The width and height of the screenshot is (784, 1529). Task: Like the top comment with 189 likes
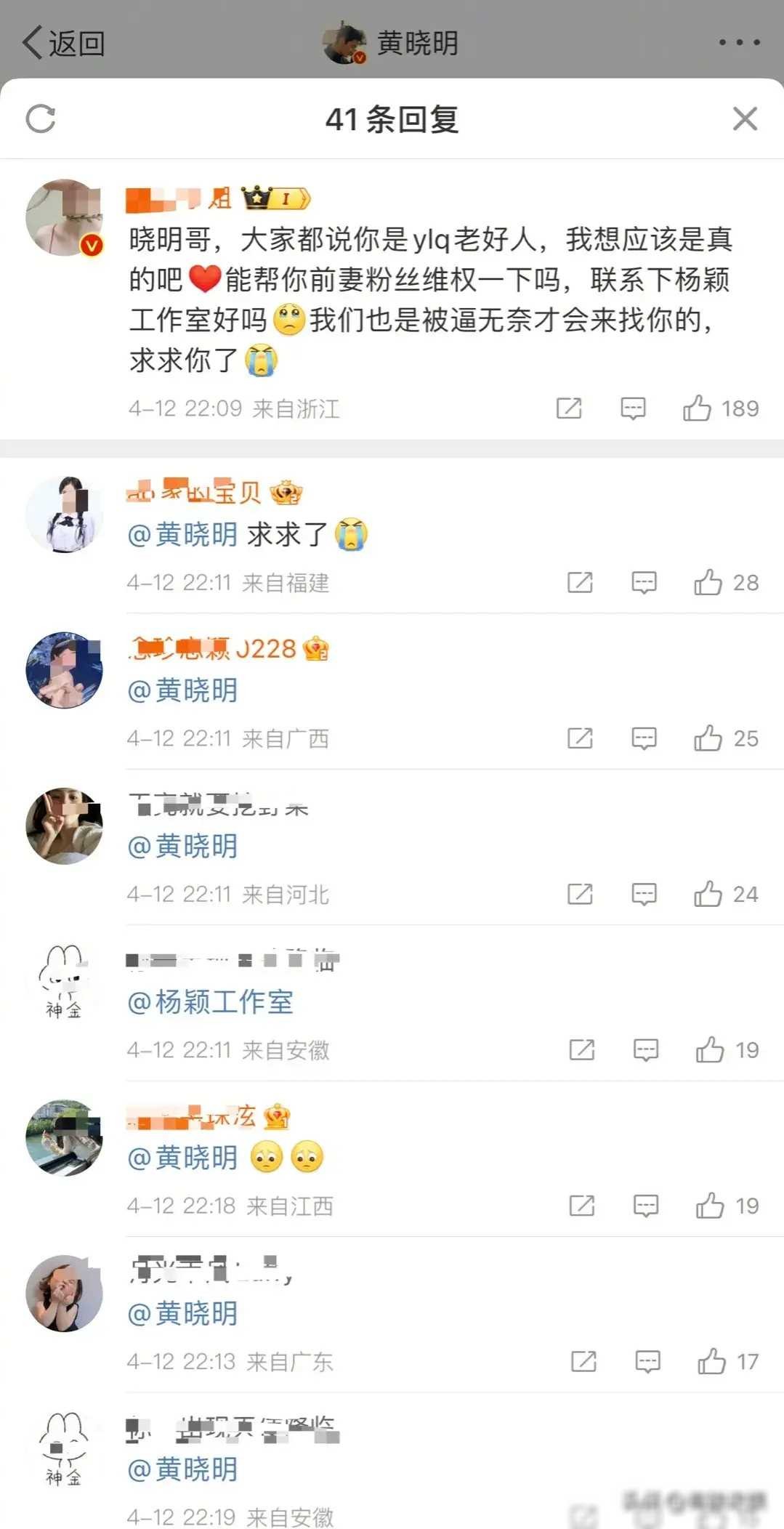697,408
